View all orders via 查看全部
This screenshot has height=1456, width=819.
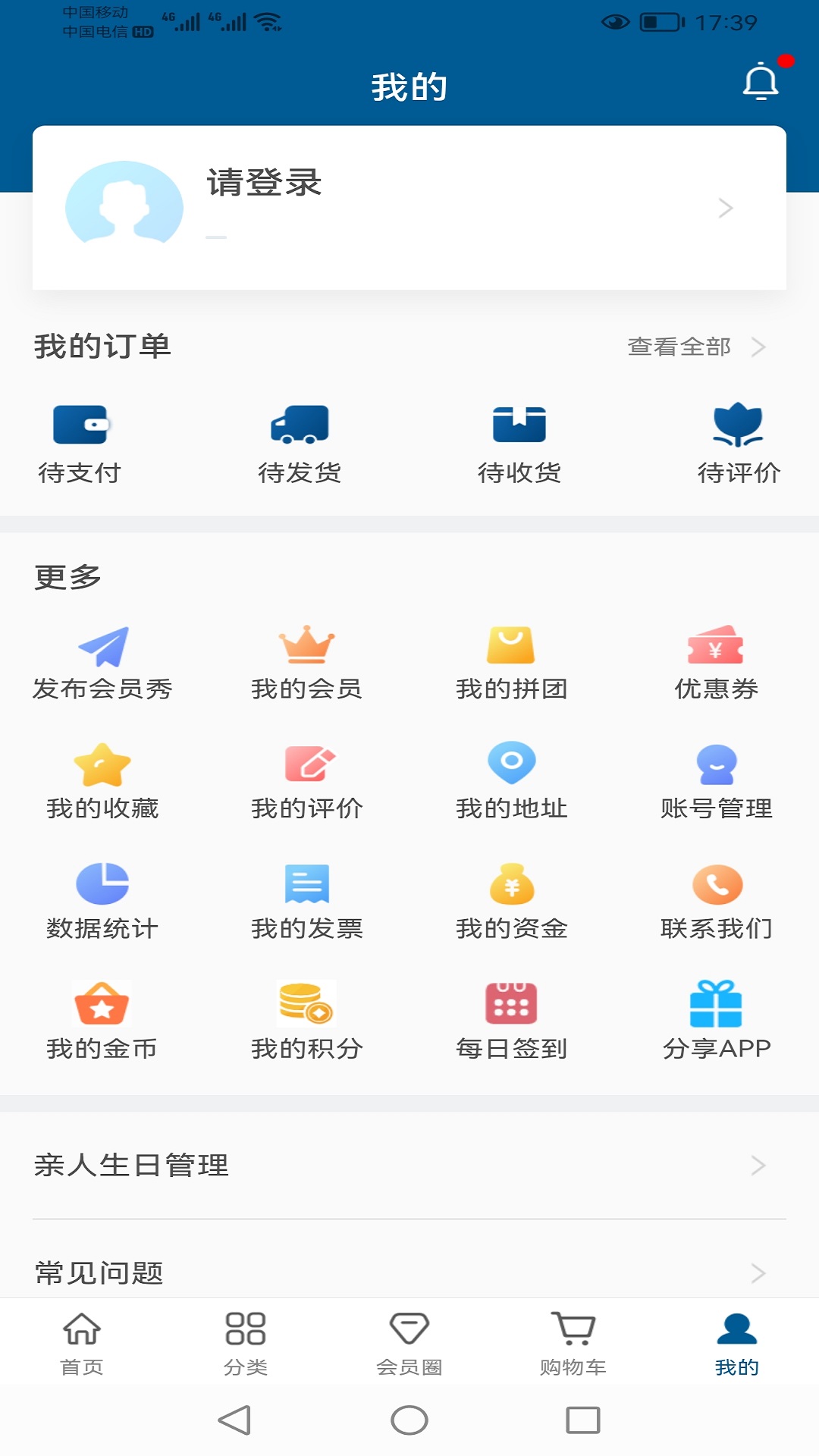pyautogui.click(x=696, y=347)
